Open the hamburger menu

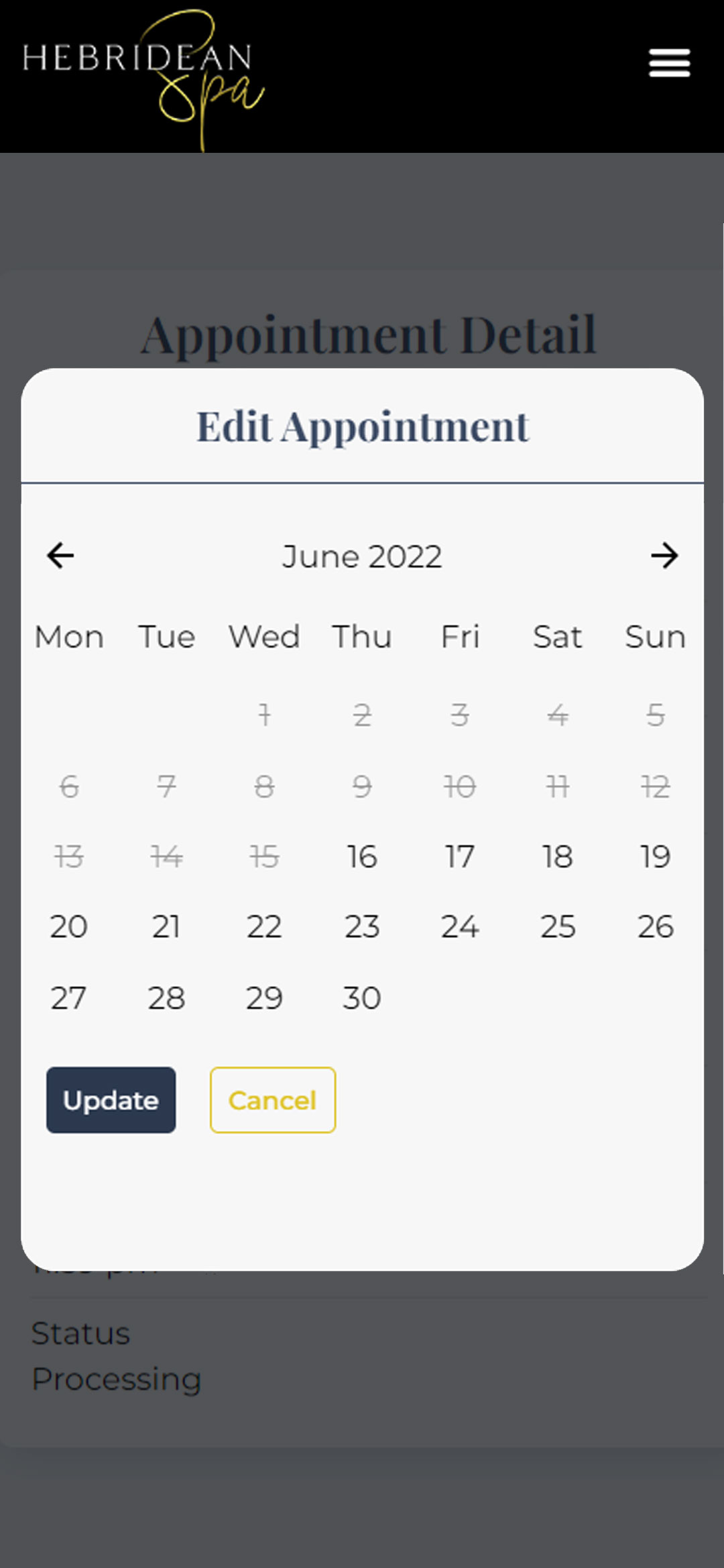pyautogui.click(x=669, y=63)
